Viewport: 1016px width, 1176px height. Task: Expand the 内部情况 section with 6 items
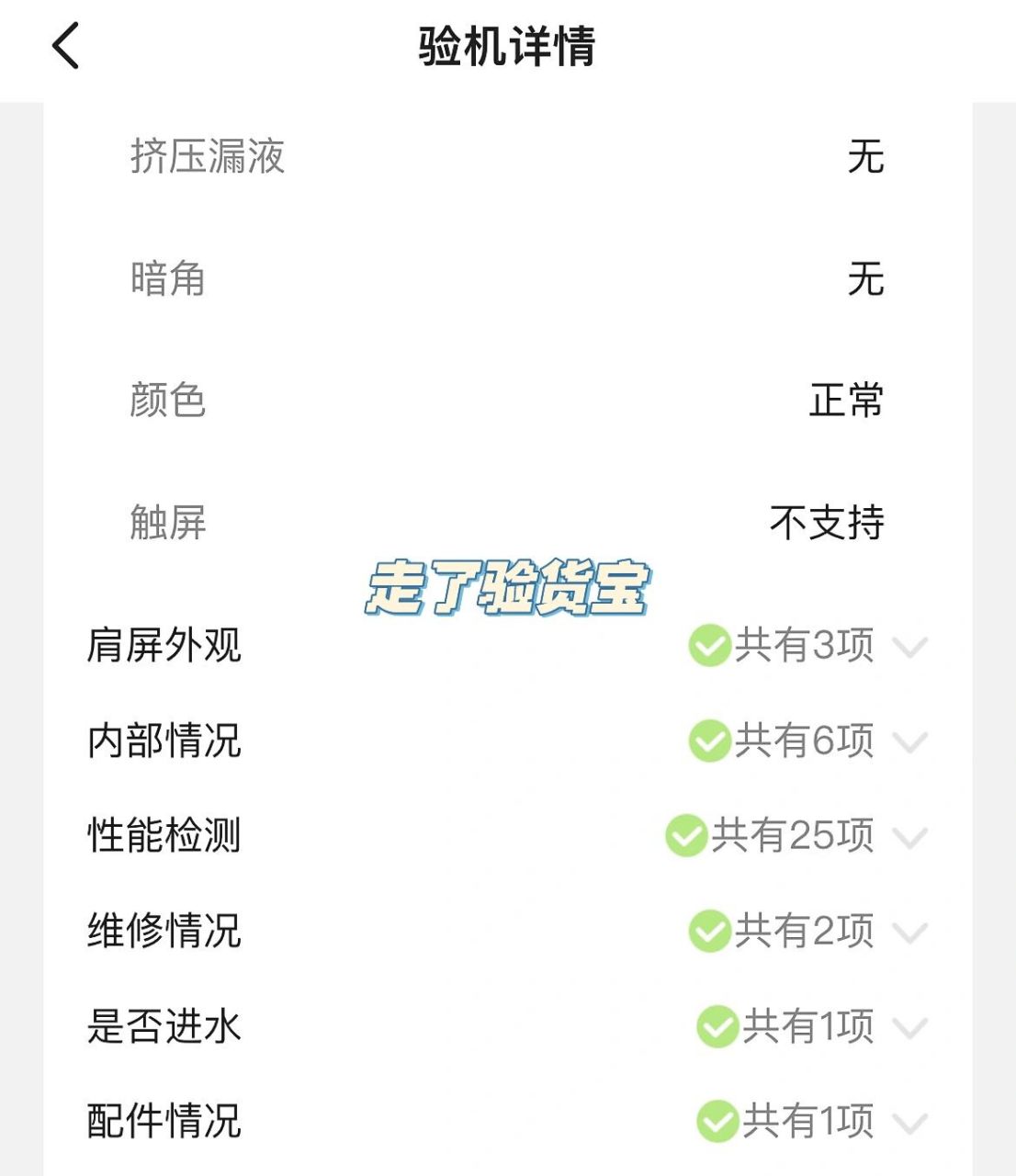(908, 741)
